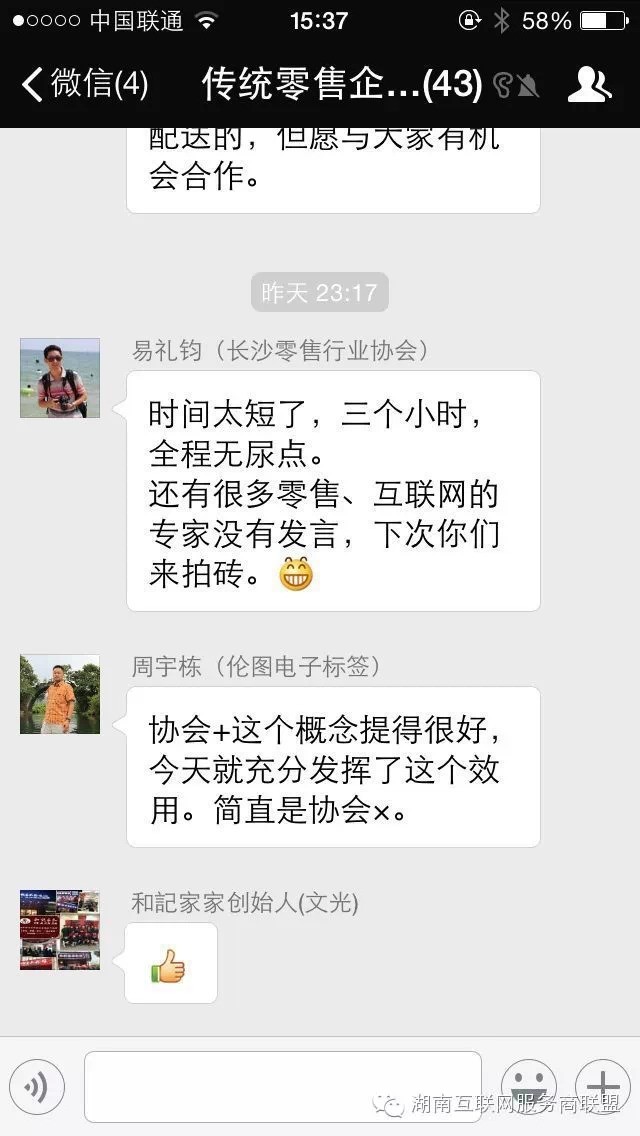The height and width of the screenshot is (1136, 640).
Task: Open the group members icon
Action: (x=589, y=85)
